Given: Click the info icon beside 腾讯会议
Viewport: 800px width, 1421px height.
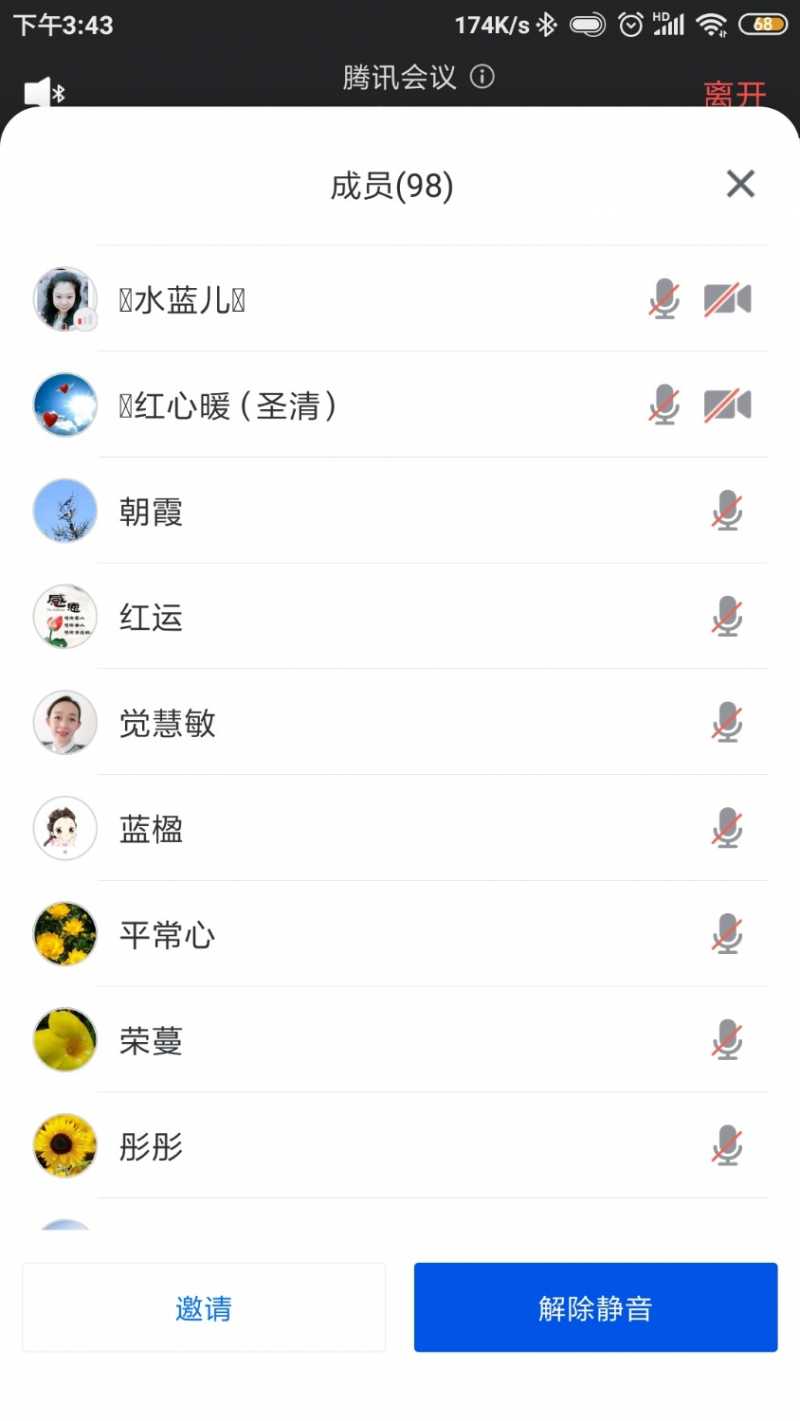Looking at the screenshot, I should [x=482, y=77].
